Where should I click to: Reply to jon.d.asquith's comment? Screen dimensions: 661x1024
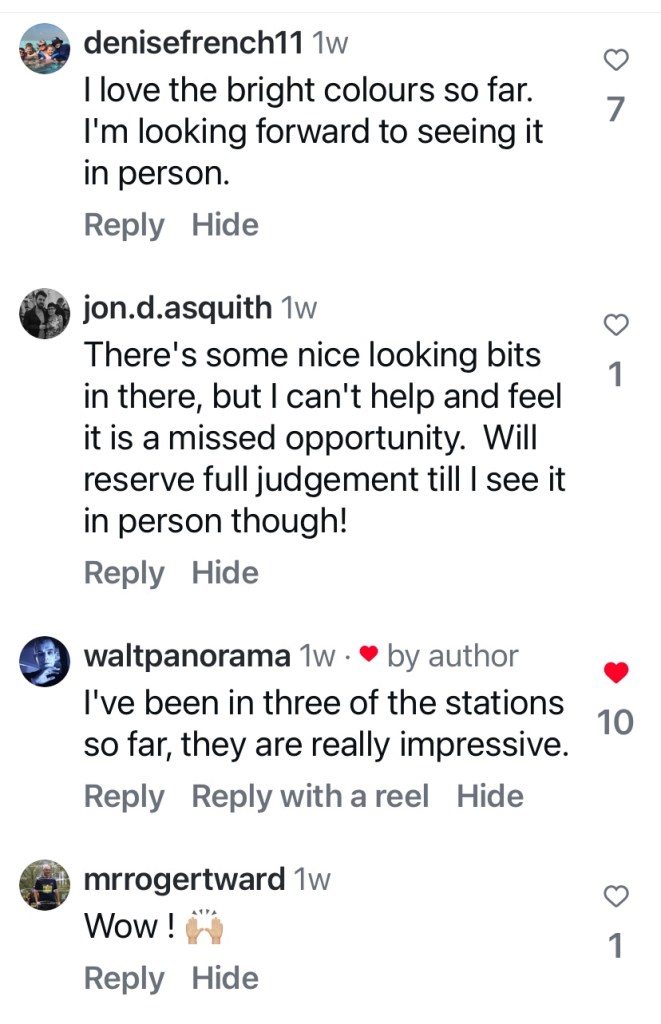click(123, 573)
